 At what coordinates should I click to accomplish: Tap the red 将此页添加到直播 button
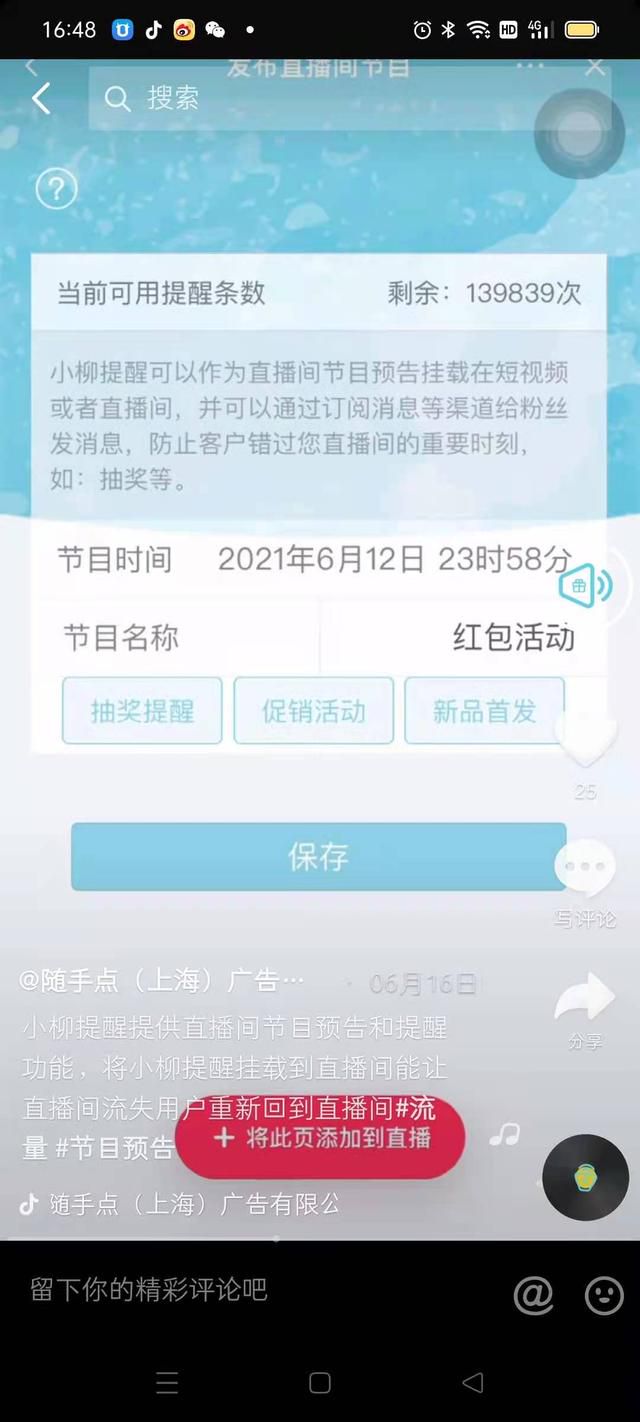[x=320, y=1138]
